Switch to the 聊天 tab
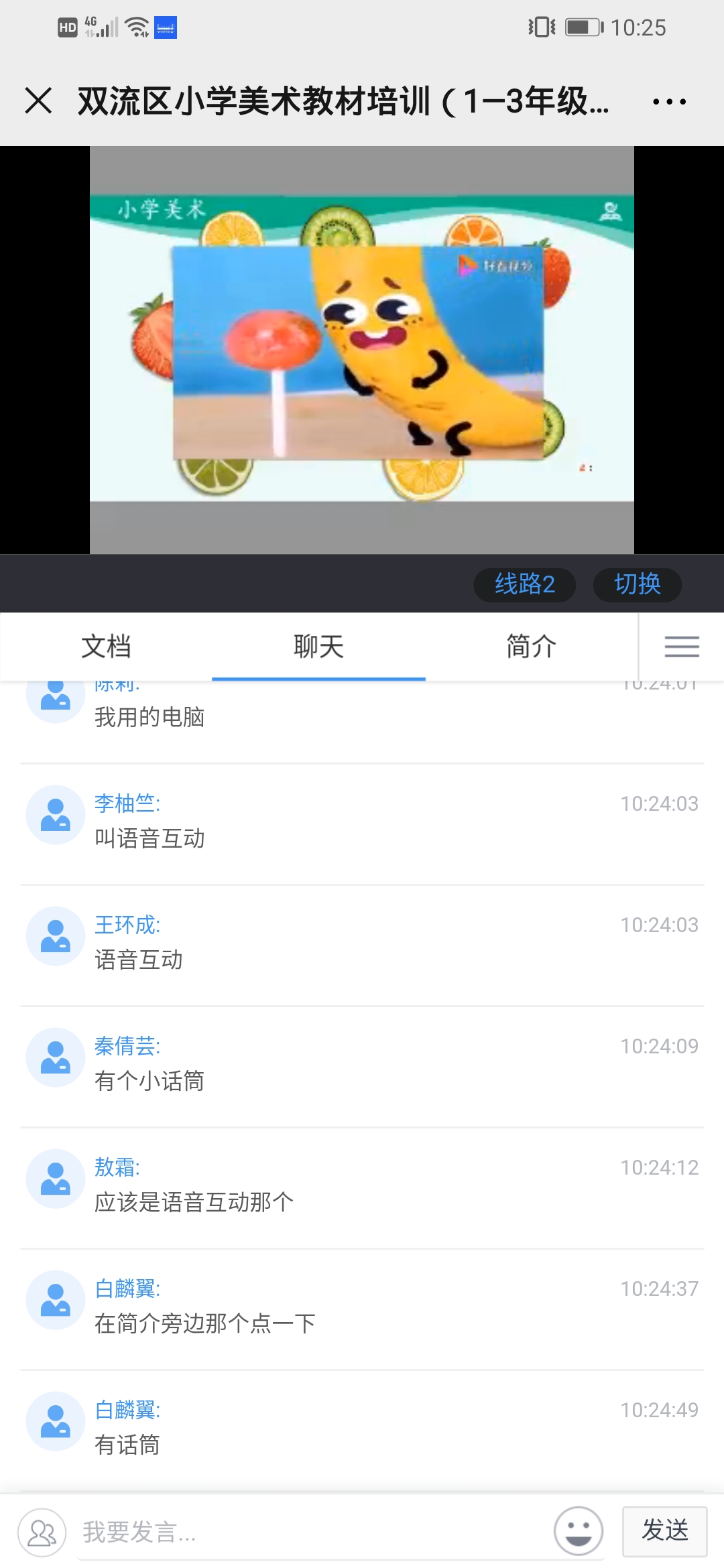Image resolution: width=724 pixels, height=1568 pixels. [318, 647]
